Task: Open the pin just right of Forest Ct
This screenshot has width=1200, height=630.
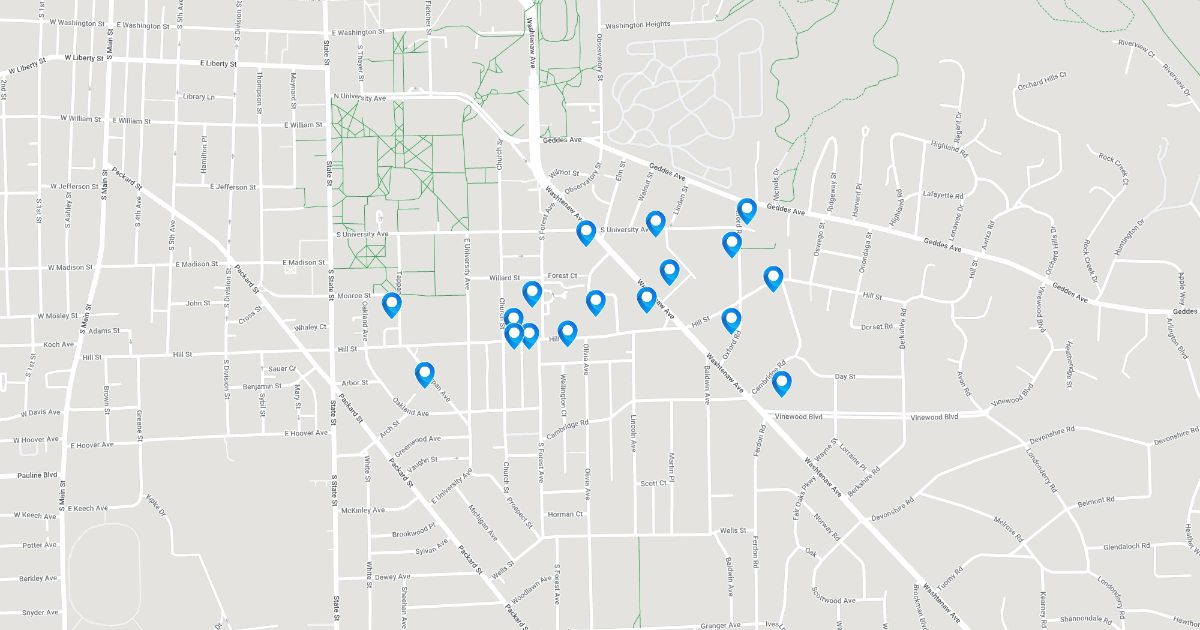Action: tap(595, 301)
